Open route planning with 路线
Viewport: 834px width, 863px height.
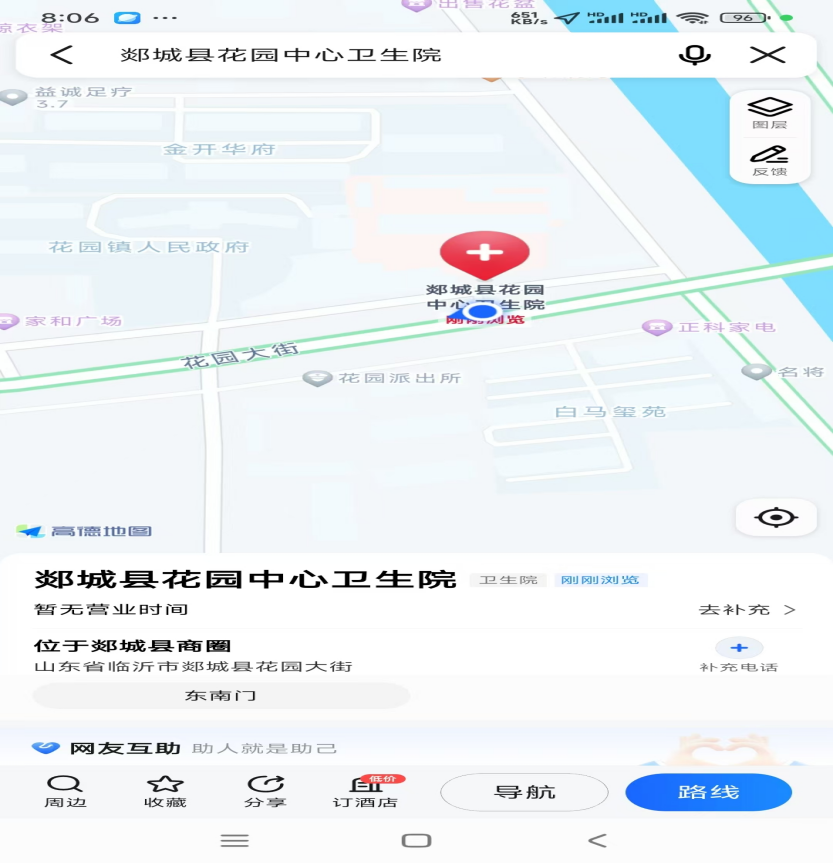708,792
